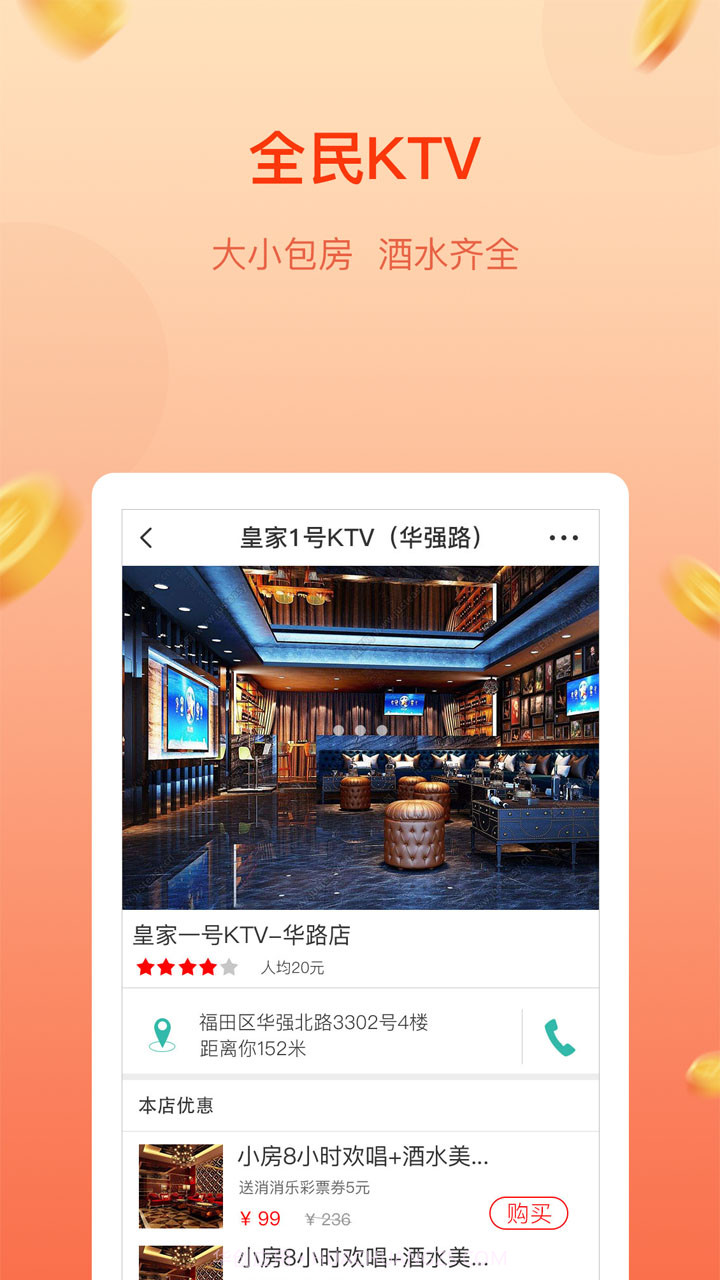Click the grey fifth rating star
720x1280 pixels.
pos(226,968)
